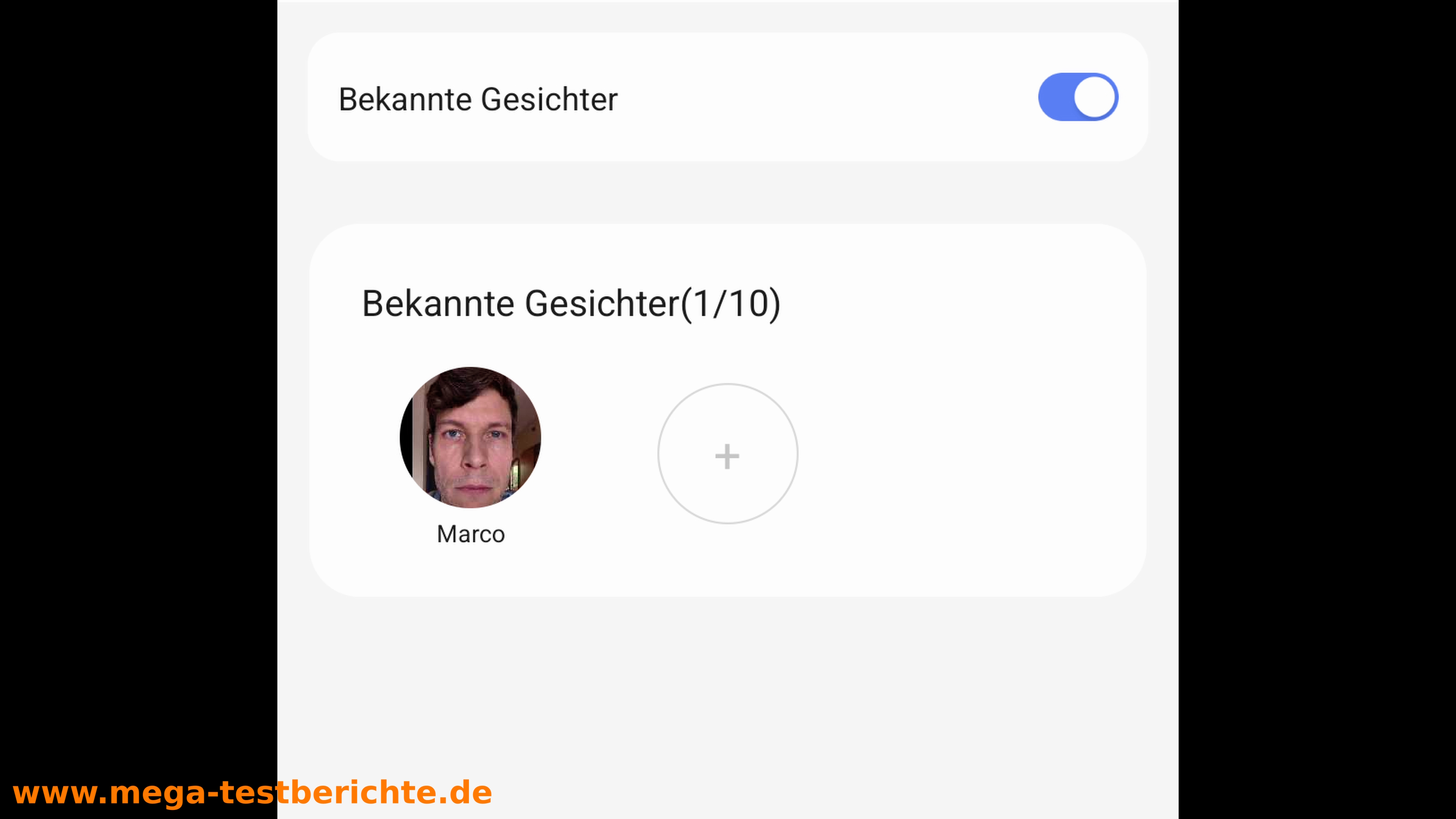Add a new known face

pyautogui.click(x=728, y=454)
